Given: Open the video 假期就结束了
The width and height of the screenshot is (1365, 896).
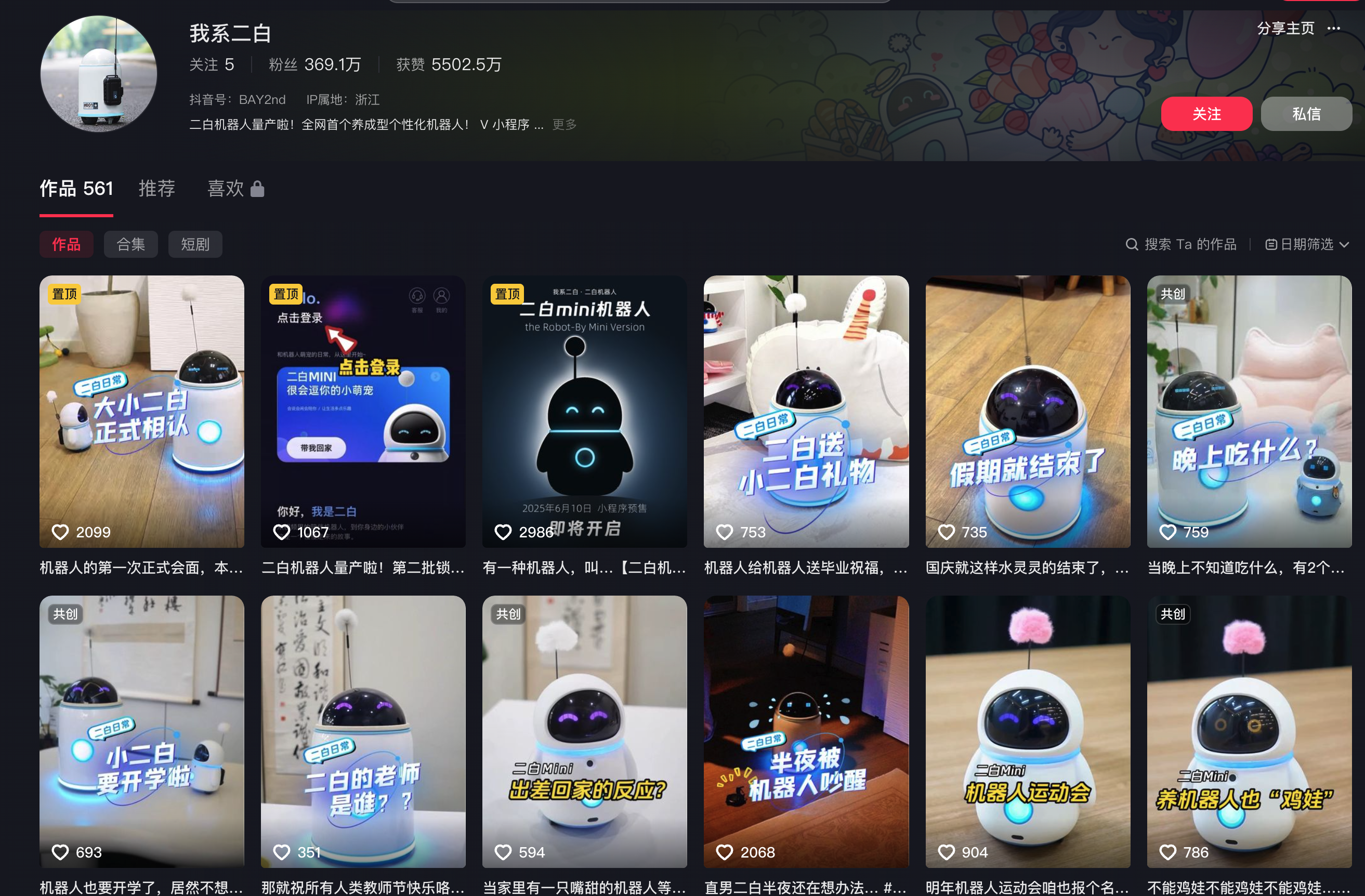Looking at the screenshot, I should coord(1027,411).
